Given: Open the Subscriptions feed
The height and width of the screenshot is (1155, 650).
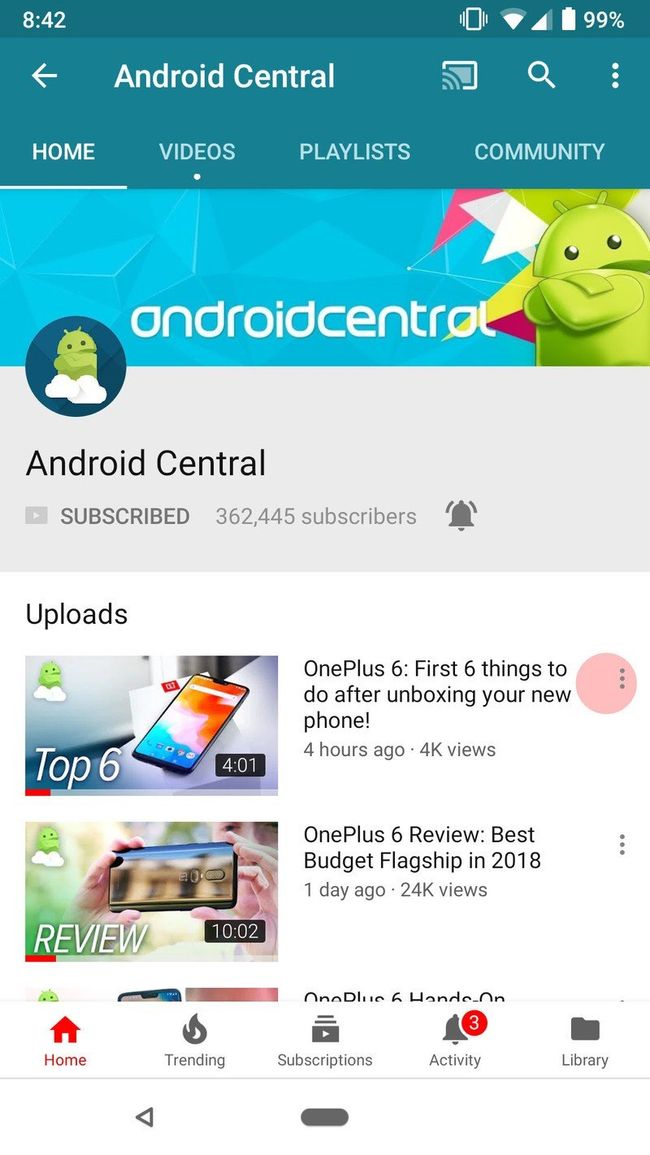Looking at the screenshot, I should 324,1040.
